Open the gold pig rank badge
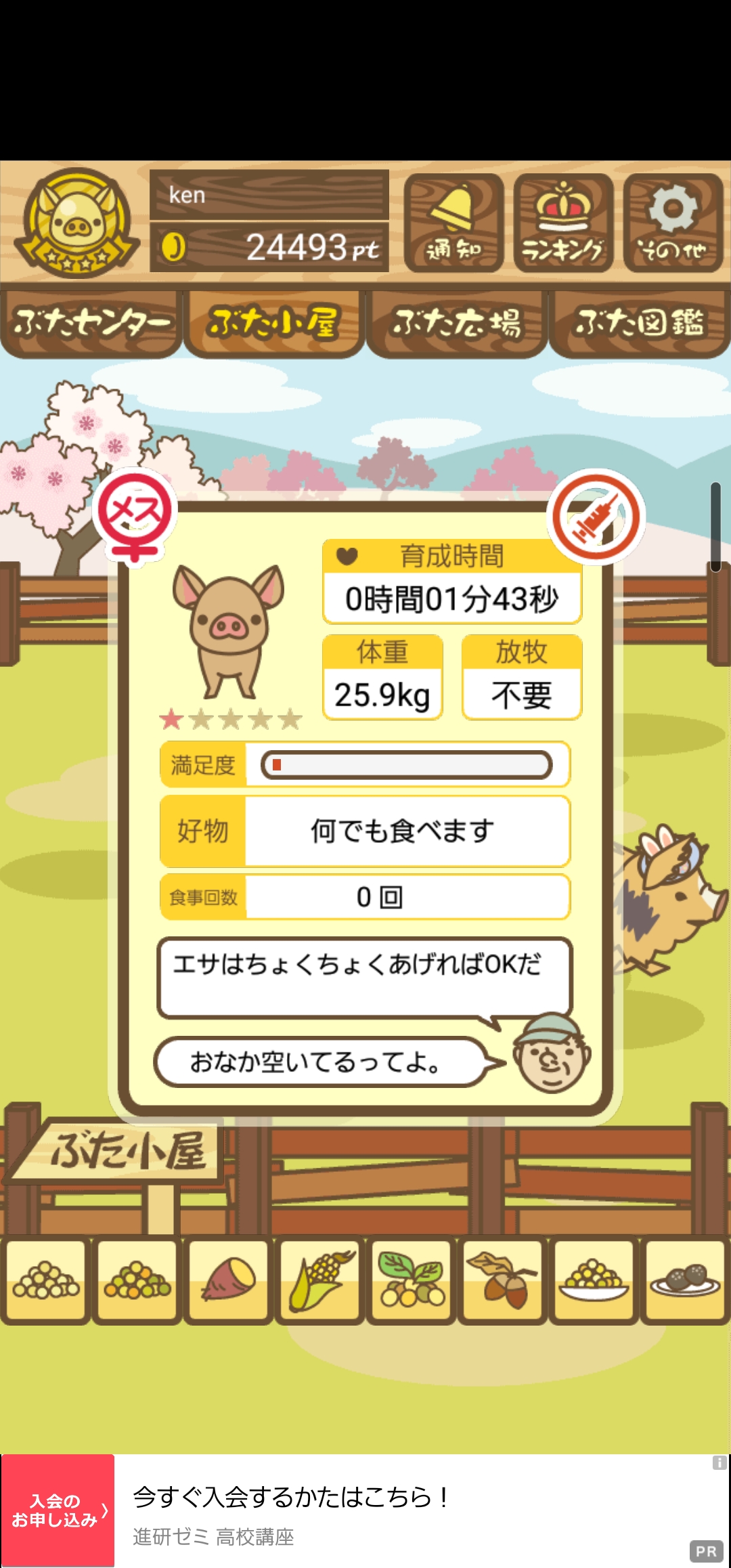 coord(76,223)
